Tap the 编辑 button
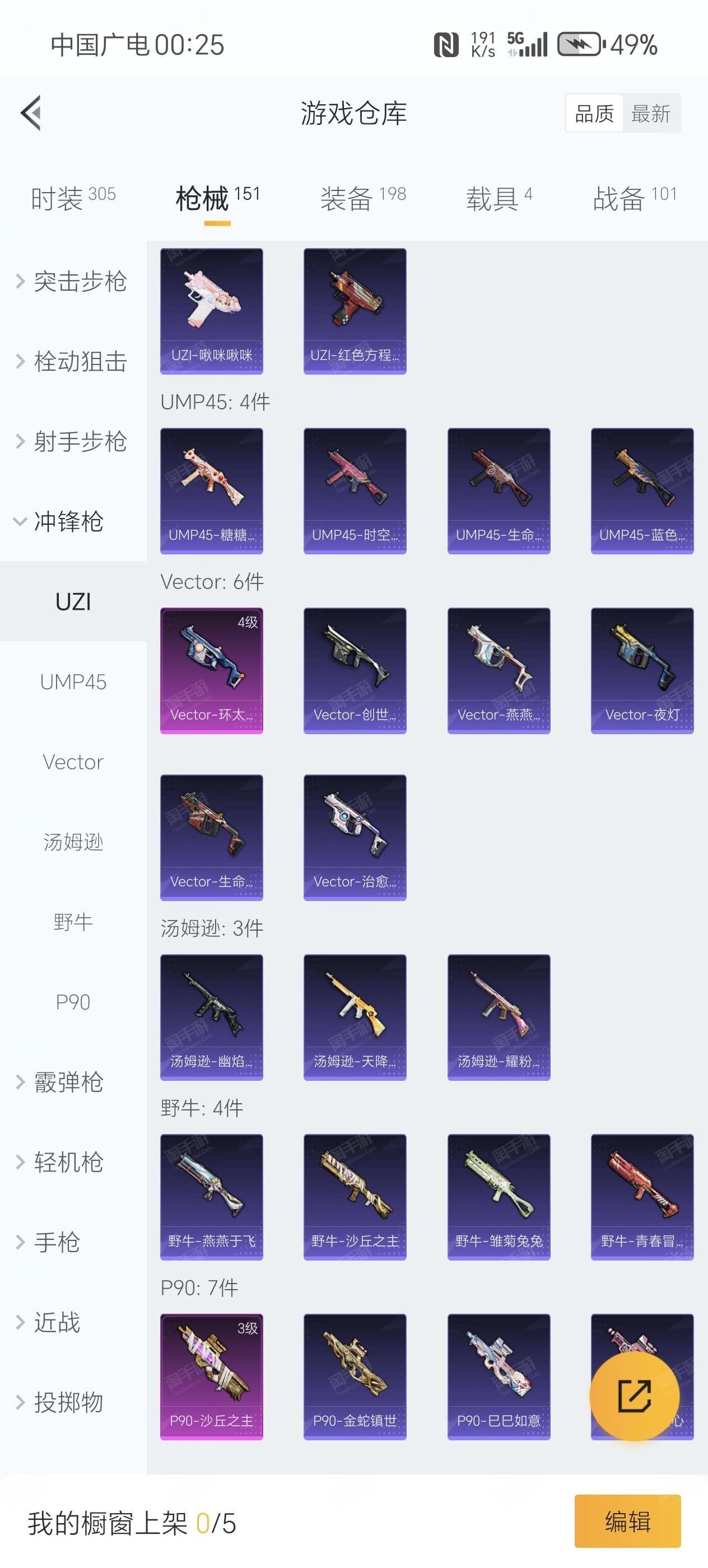Viewport: 708px width, 1568px height. pos(627,1521)
